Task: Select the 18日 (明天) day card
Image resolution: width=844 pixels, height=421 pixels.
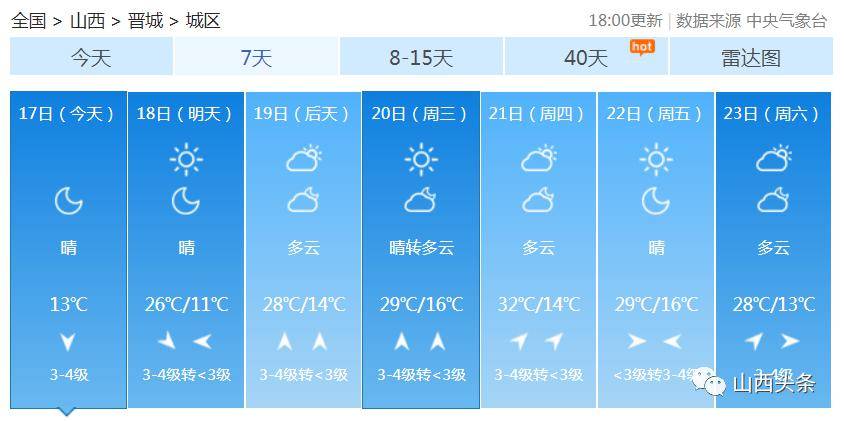Action: (185, 250)
